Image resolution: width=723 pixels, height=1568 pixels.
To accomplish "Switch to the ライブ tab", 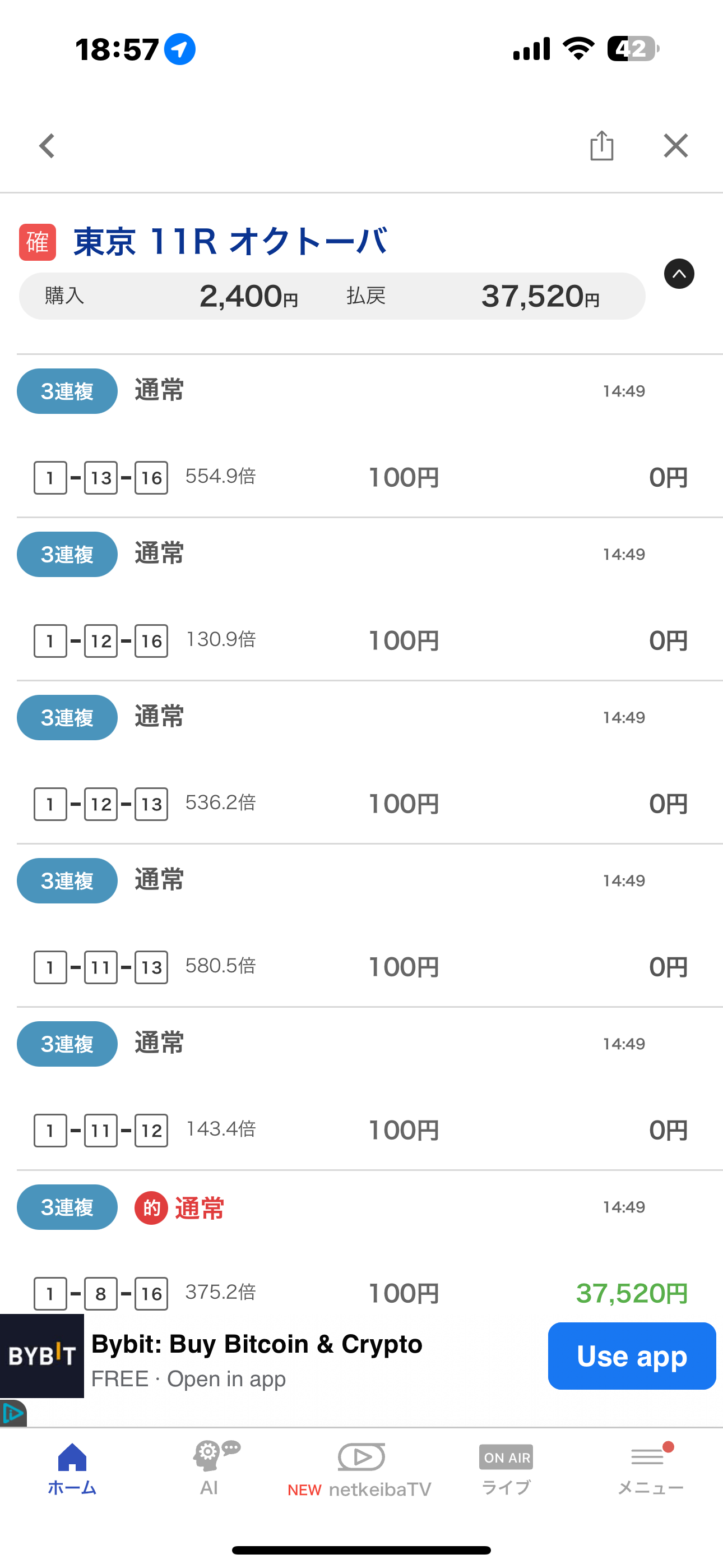I will coord(506,1468).
